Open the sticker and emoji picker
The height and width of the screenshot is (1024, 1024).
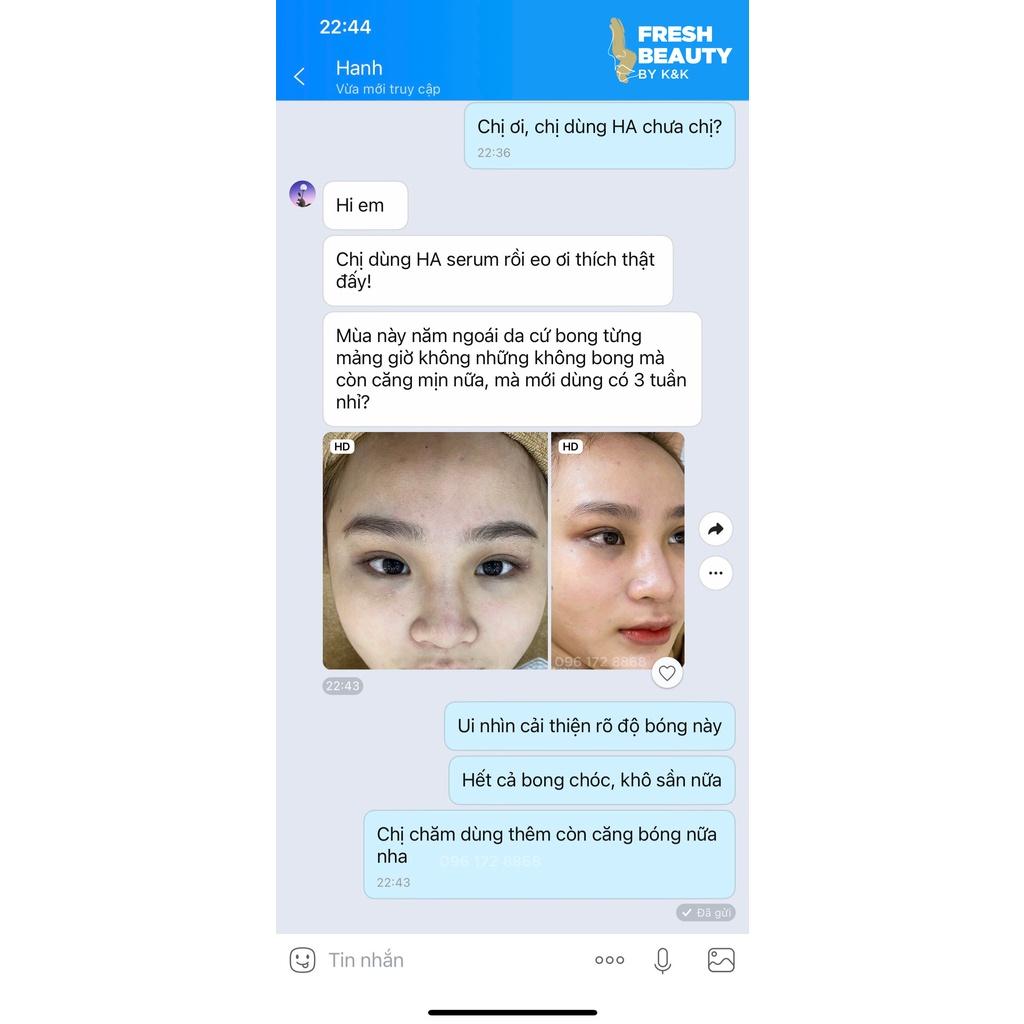(x=302, y=960)
